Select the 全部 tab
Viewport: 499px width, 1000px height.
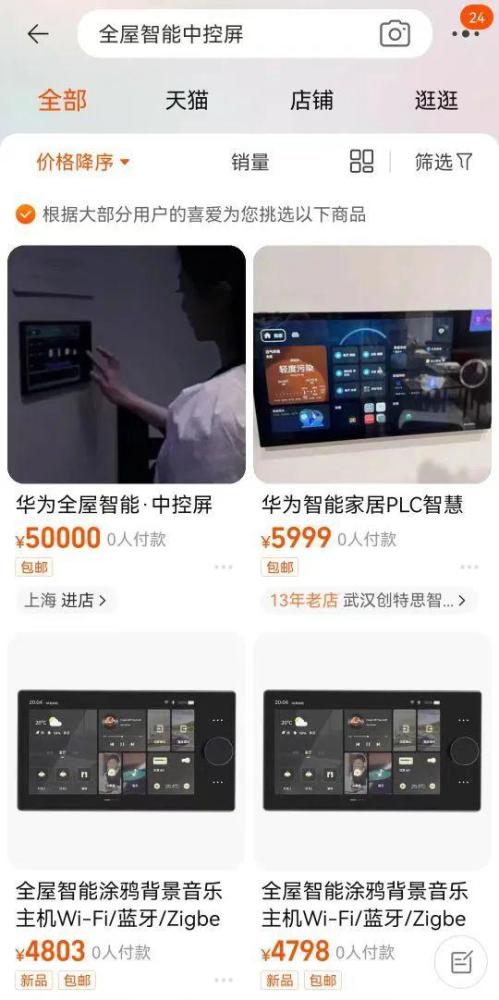pyautogui.click(x=62, y=100)
